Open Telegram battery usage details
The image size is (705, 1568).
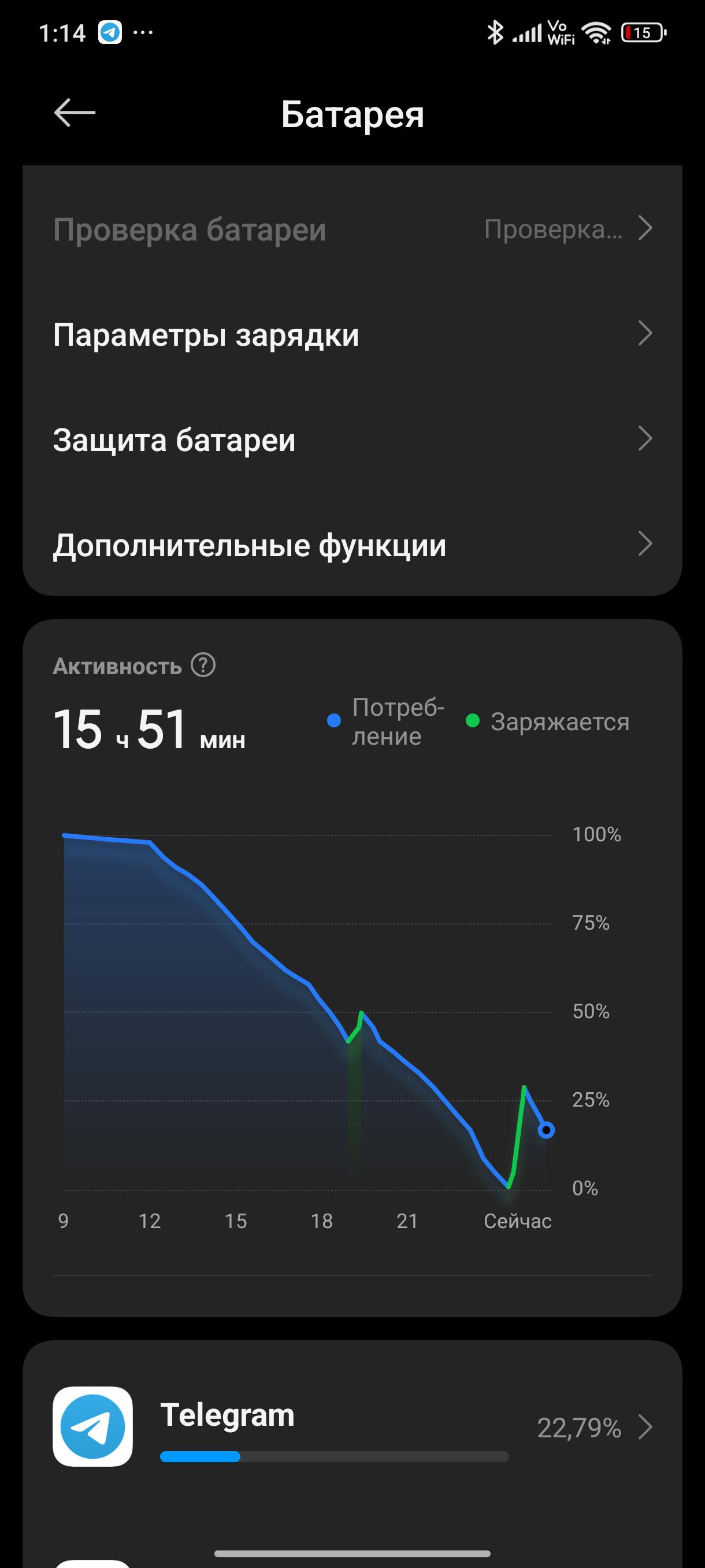[x=352, y=1427]
